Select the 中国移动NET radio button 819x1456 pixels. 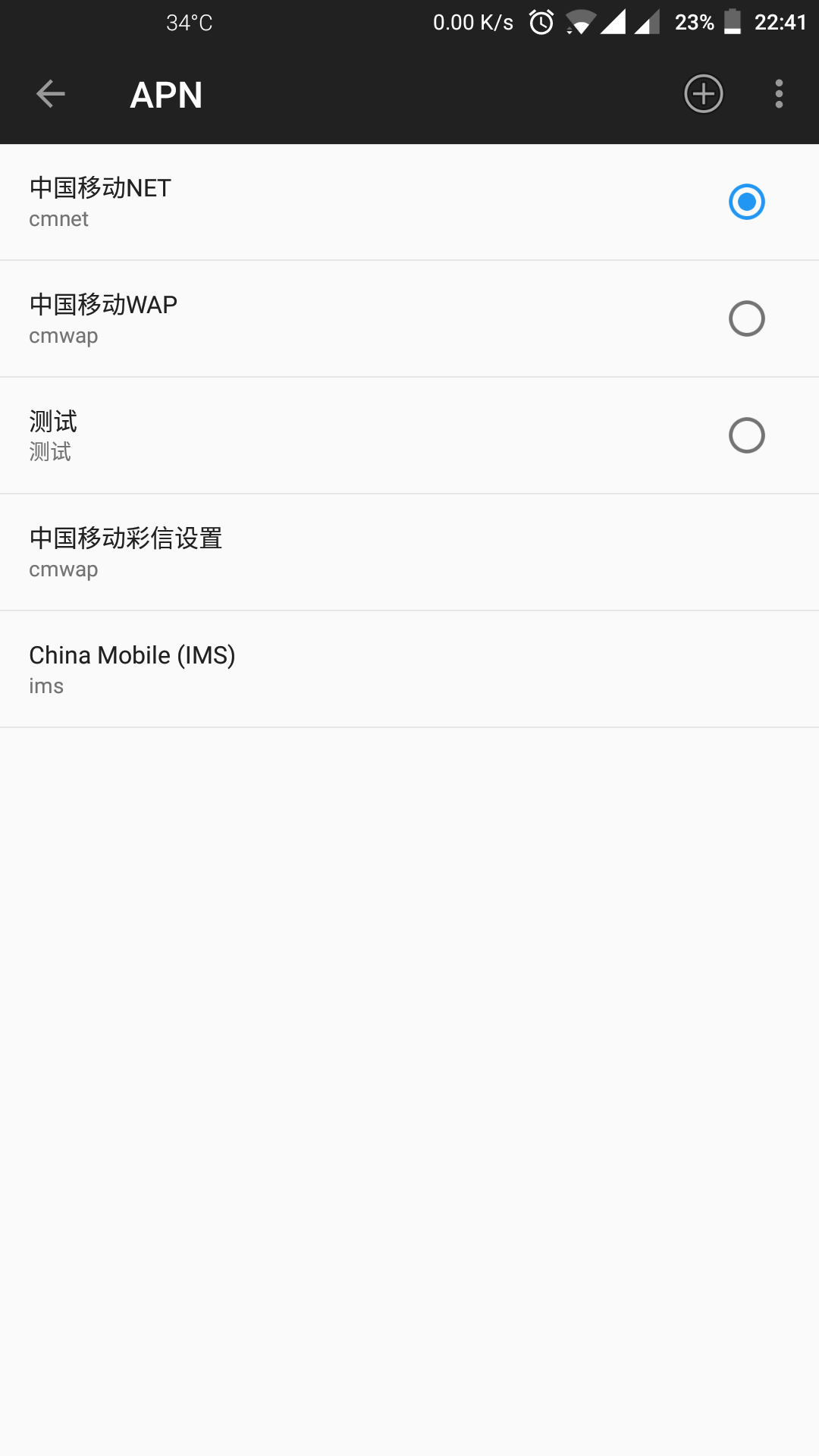[x=747, y=202]
